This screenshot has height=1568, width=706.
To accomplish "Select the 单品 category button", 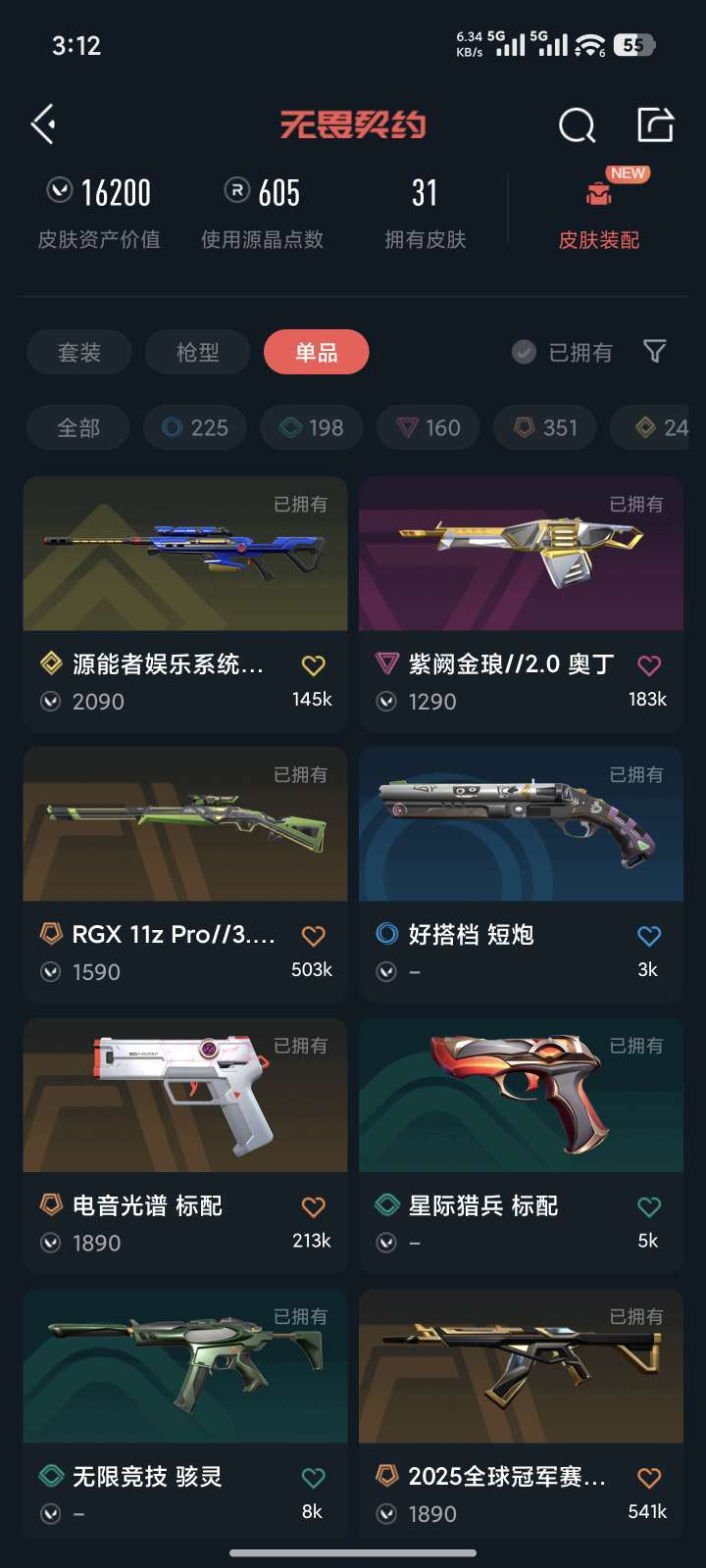I will (316, 351).
